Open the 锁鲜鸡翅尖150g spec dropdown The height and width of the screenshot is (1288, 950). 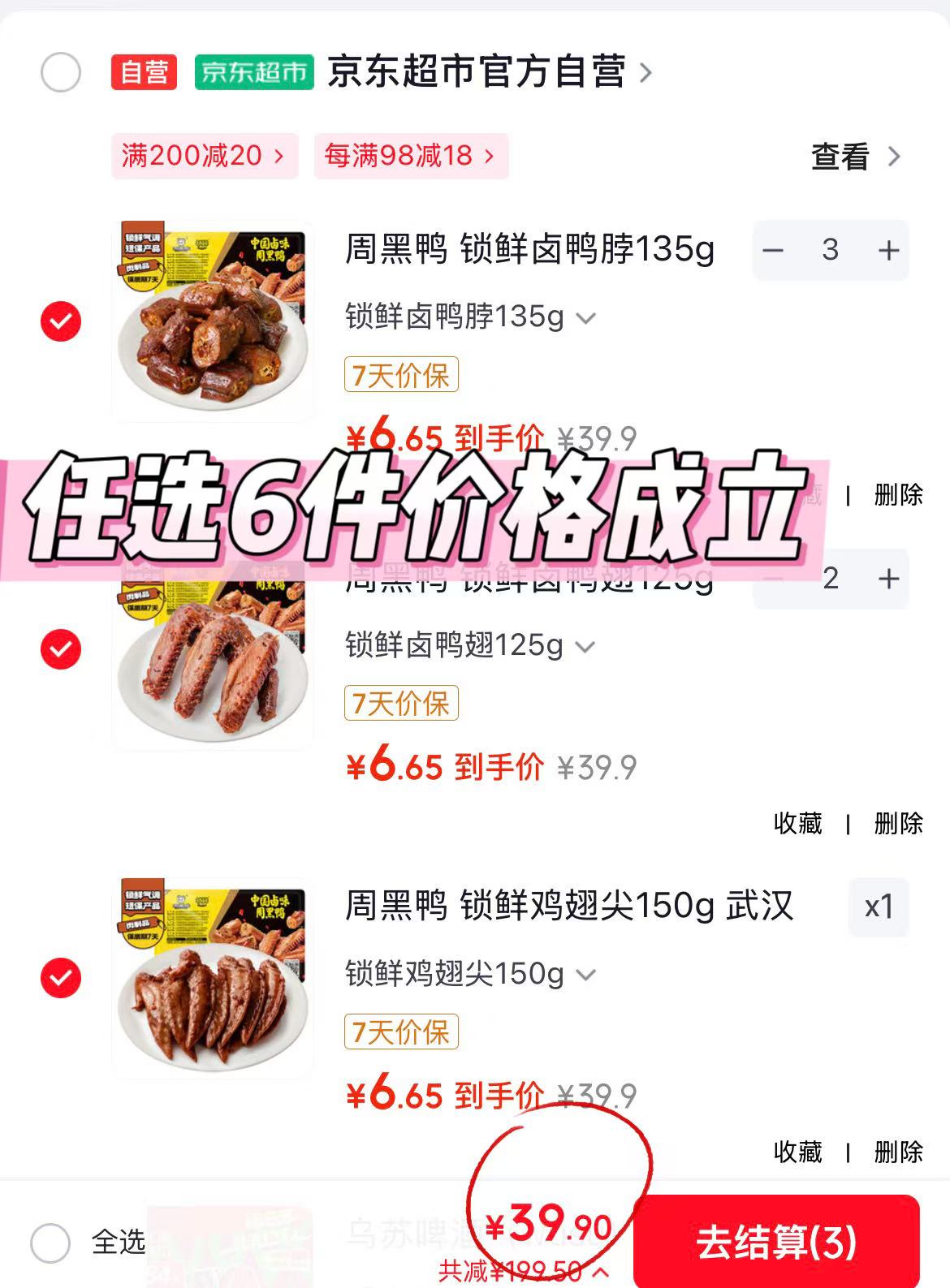(470, 974)
